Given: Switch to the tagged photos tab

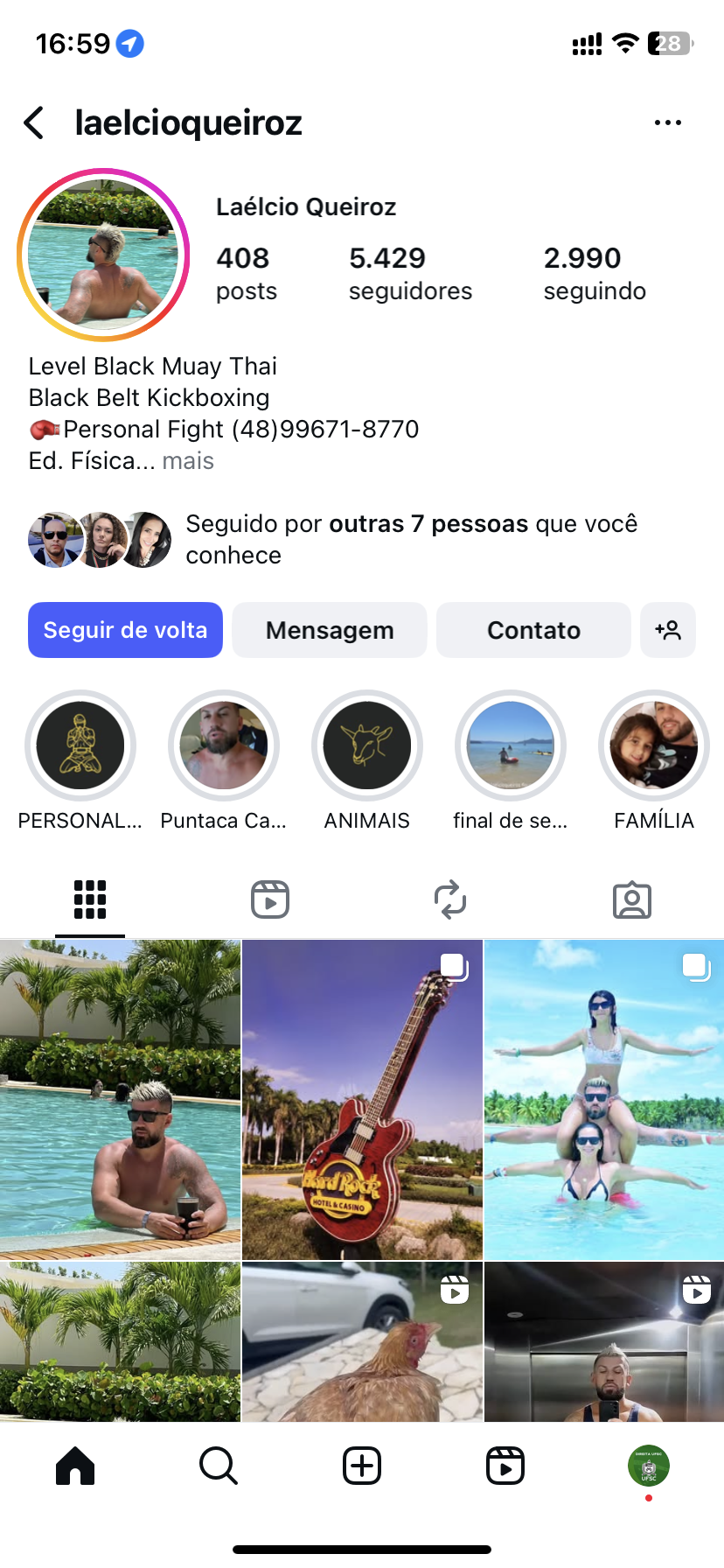Looking at the screenshot, I should coord(632,899).
